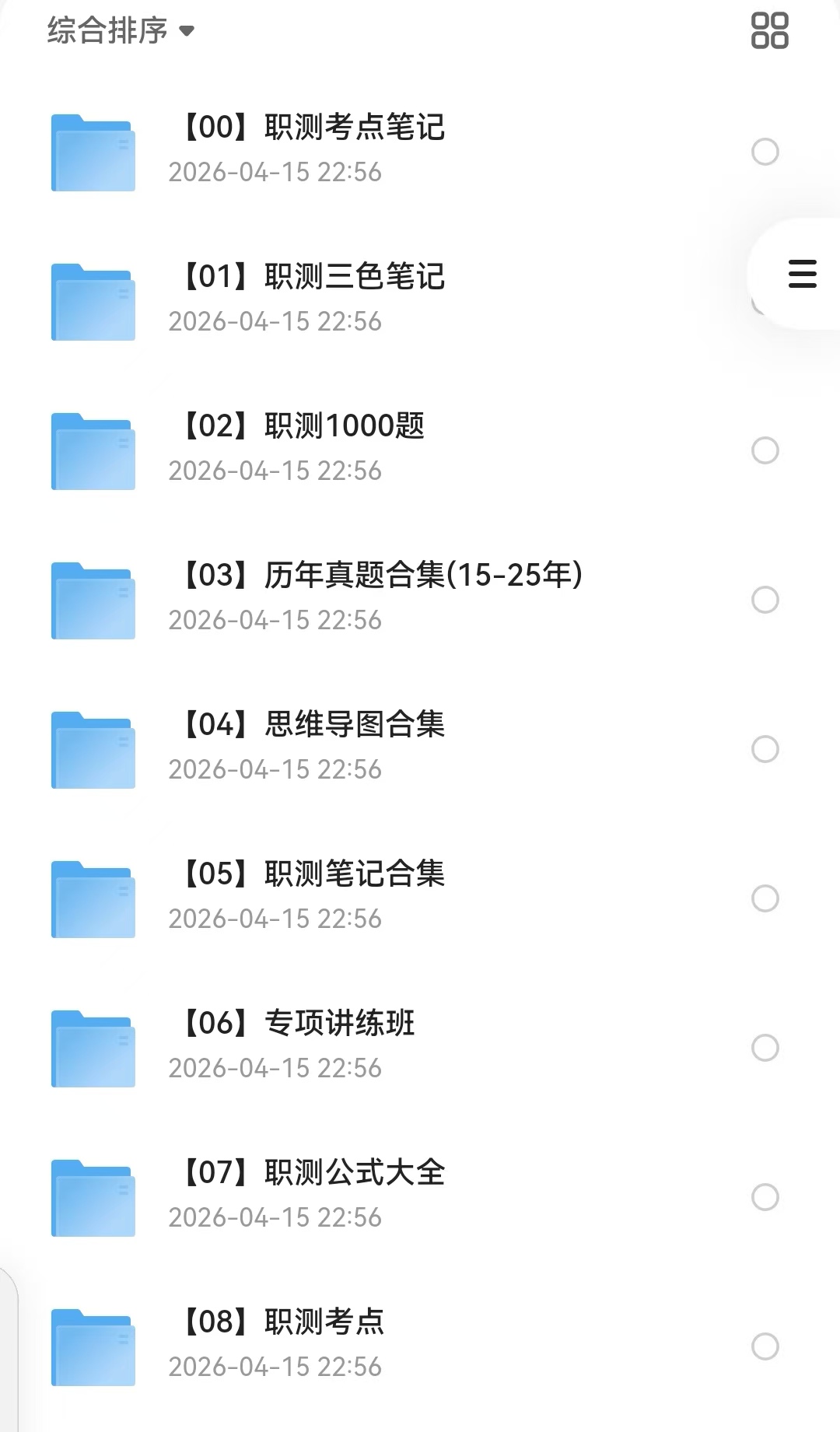Tick the circle for 【03】历年真题合集

[x=765, y=600]
